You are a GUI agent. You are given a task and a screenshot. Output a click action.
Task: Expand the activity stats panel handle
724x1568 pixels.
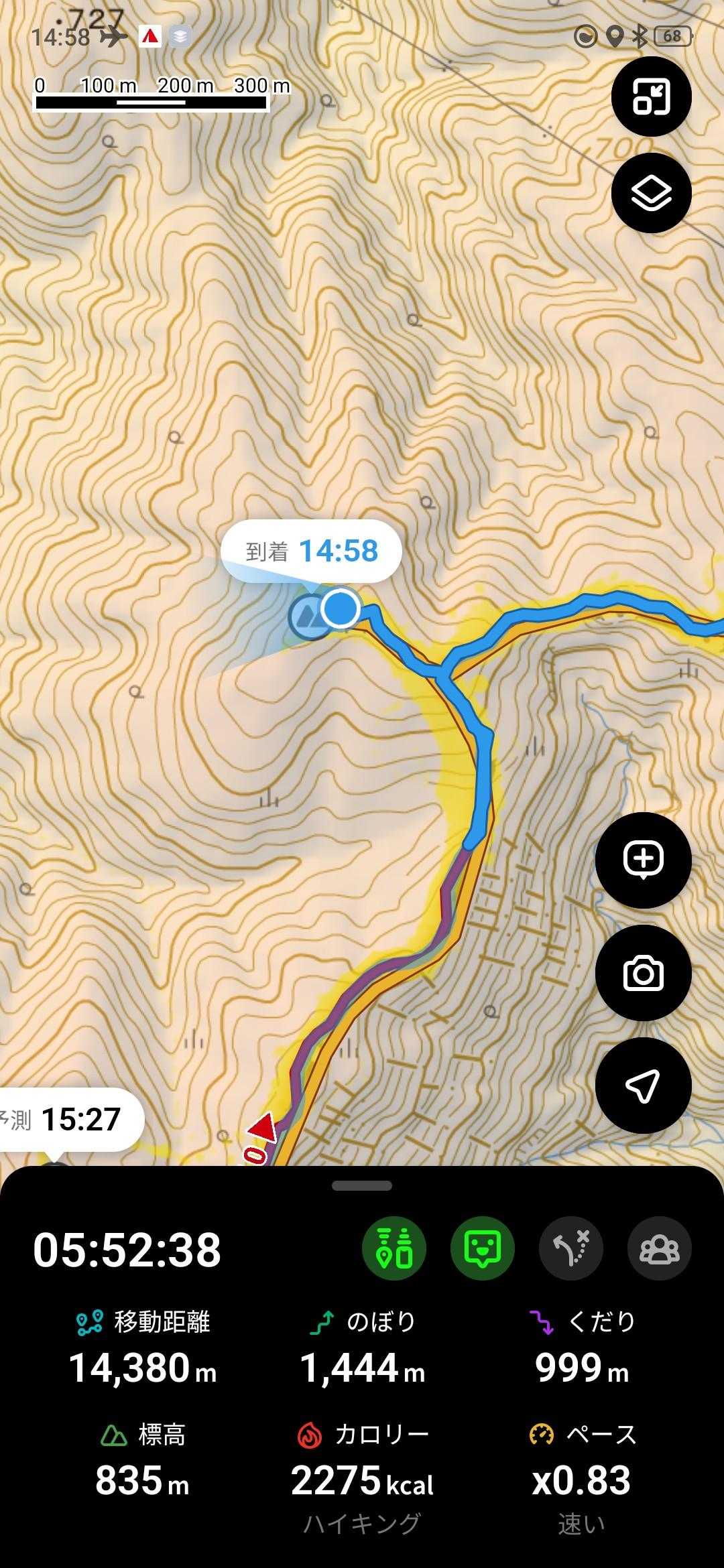(x=362, y=1185)
